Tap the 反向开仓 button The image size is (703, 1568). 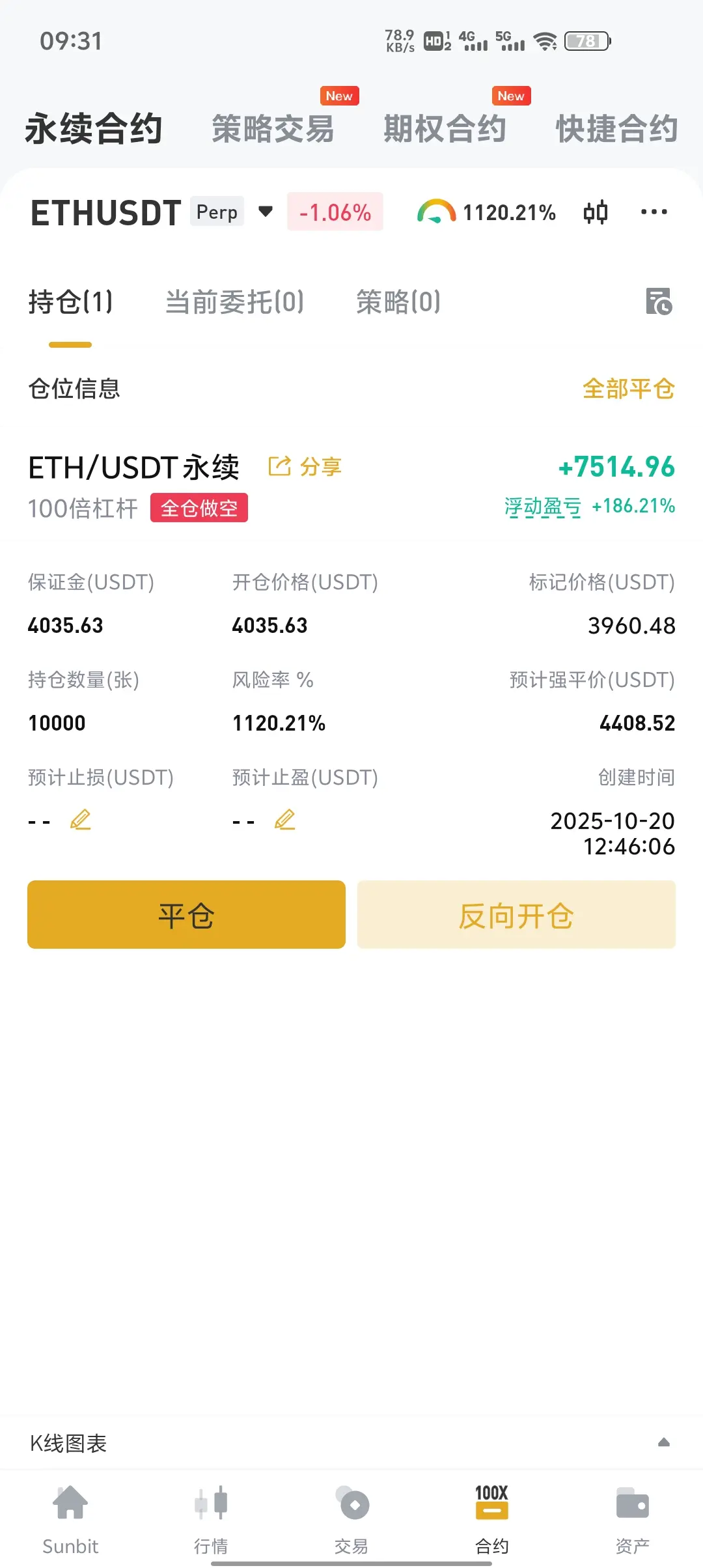[516, 915]
